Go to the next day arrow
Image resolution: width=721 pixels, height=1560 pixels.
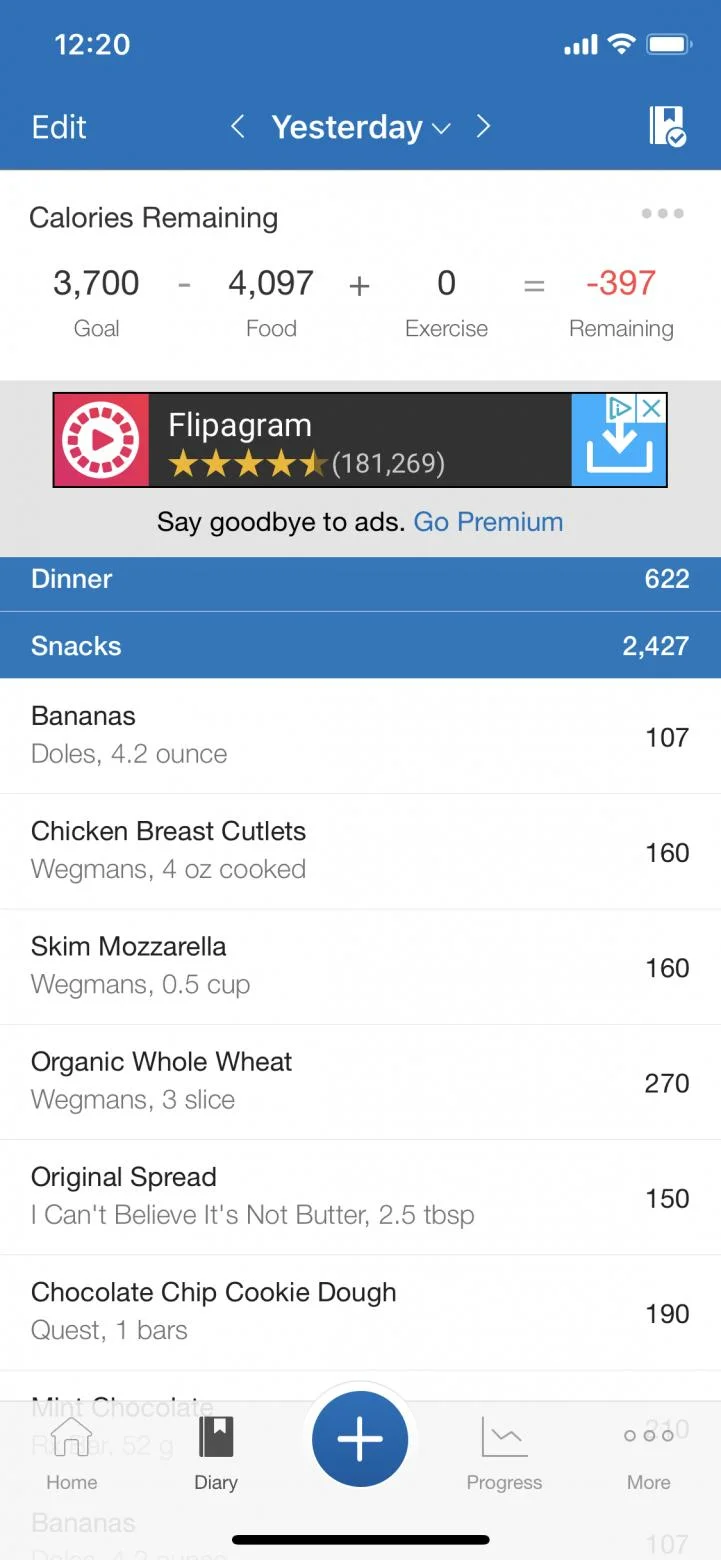click(x=483, y=126)
